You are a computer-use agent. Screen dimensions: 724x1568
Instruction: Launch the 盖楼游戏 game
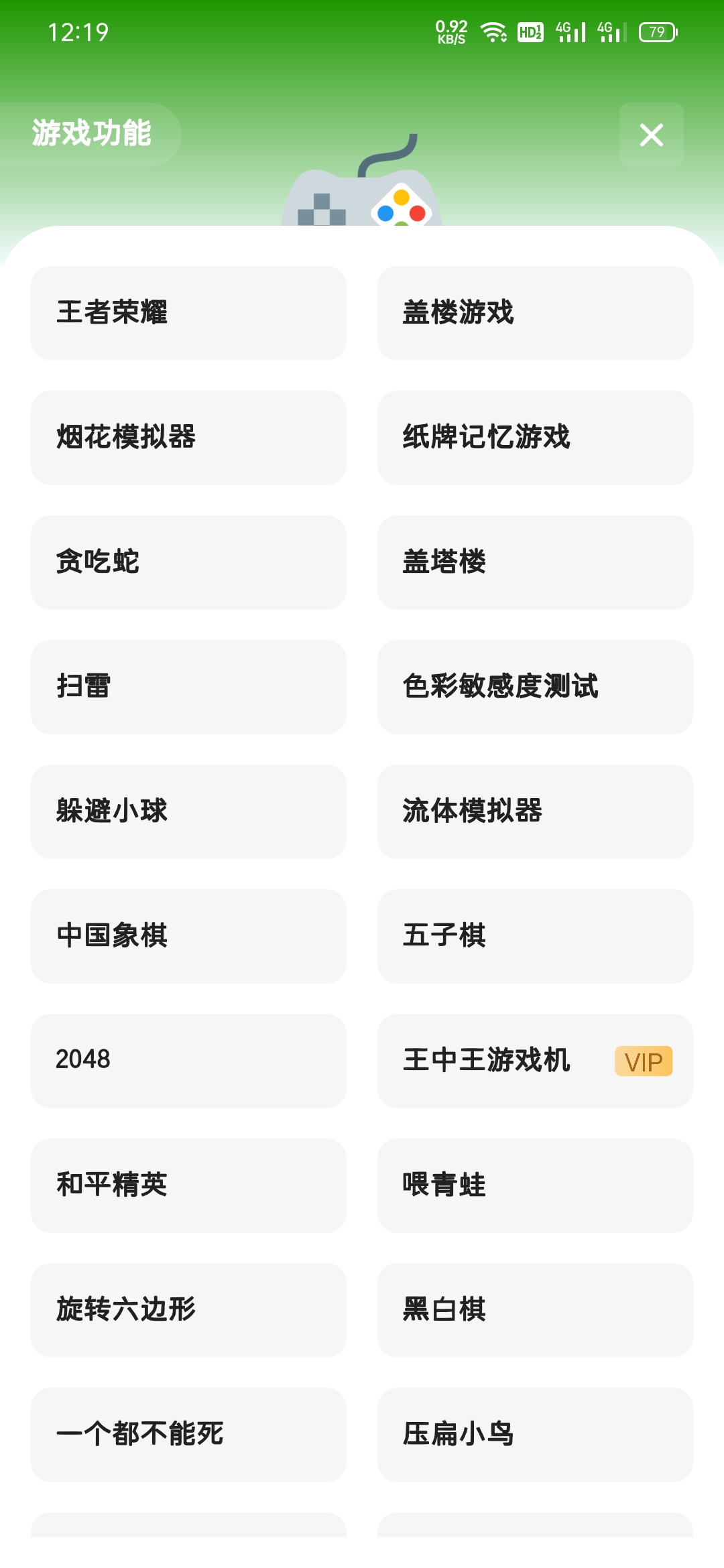click(x=535, y=314)
